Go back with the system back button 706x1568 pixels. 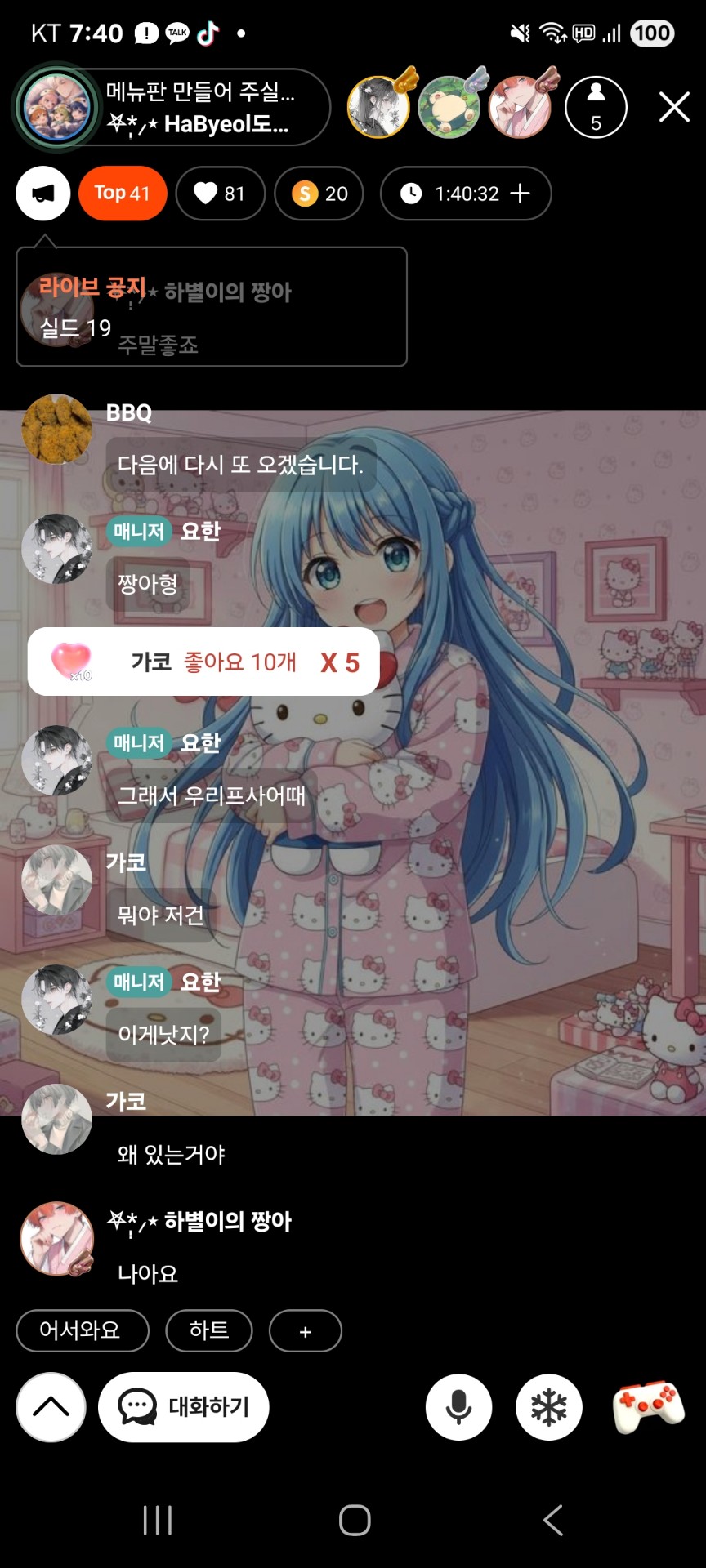553,1520
